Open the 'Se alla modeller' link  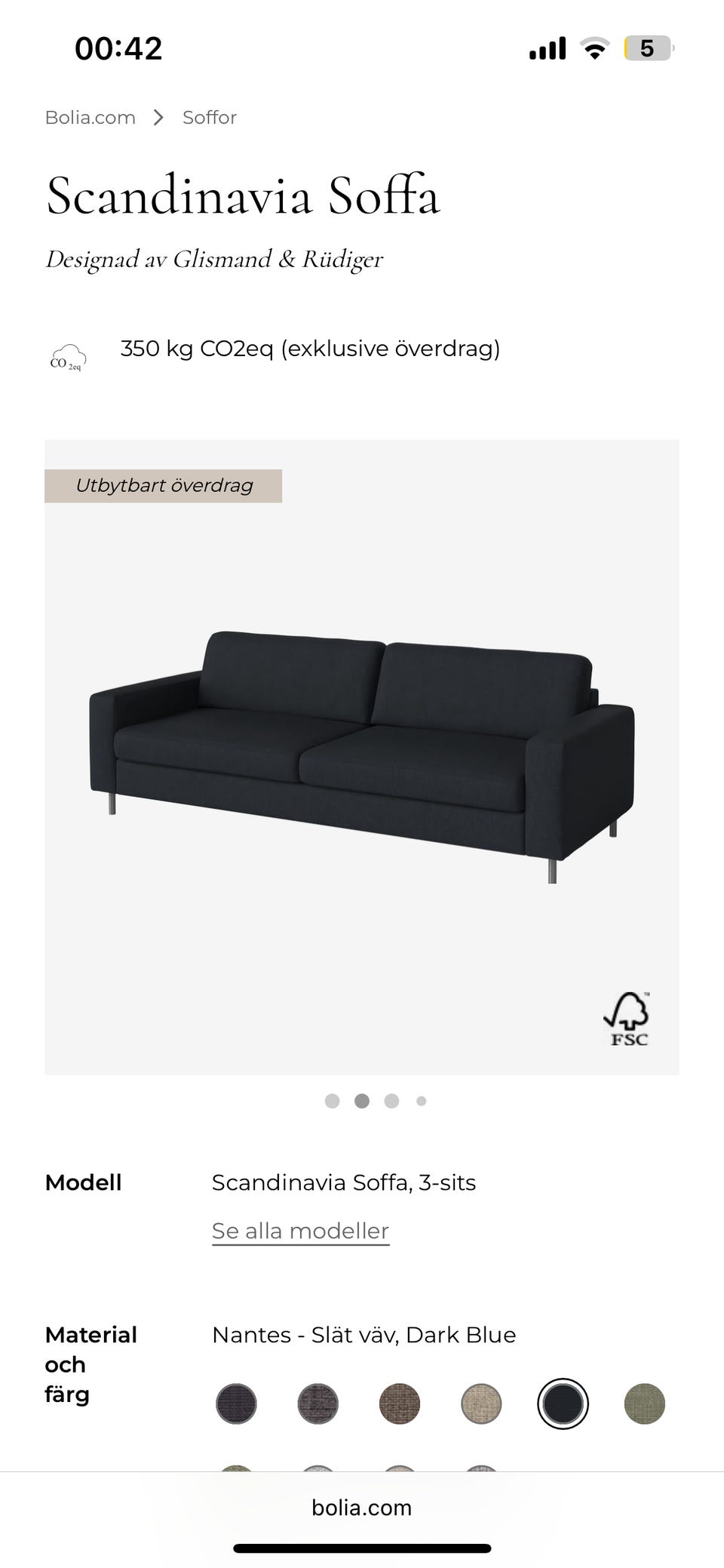(300, 1231)
